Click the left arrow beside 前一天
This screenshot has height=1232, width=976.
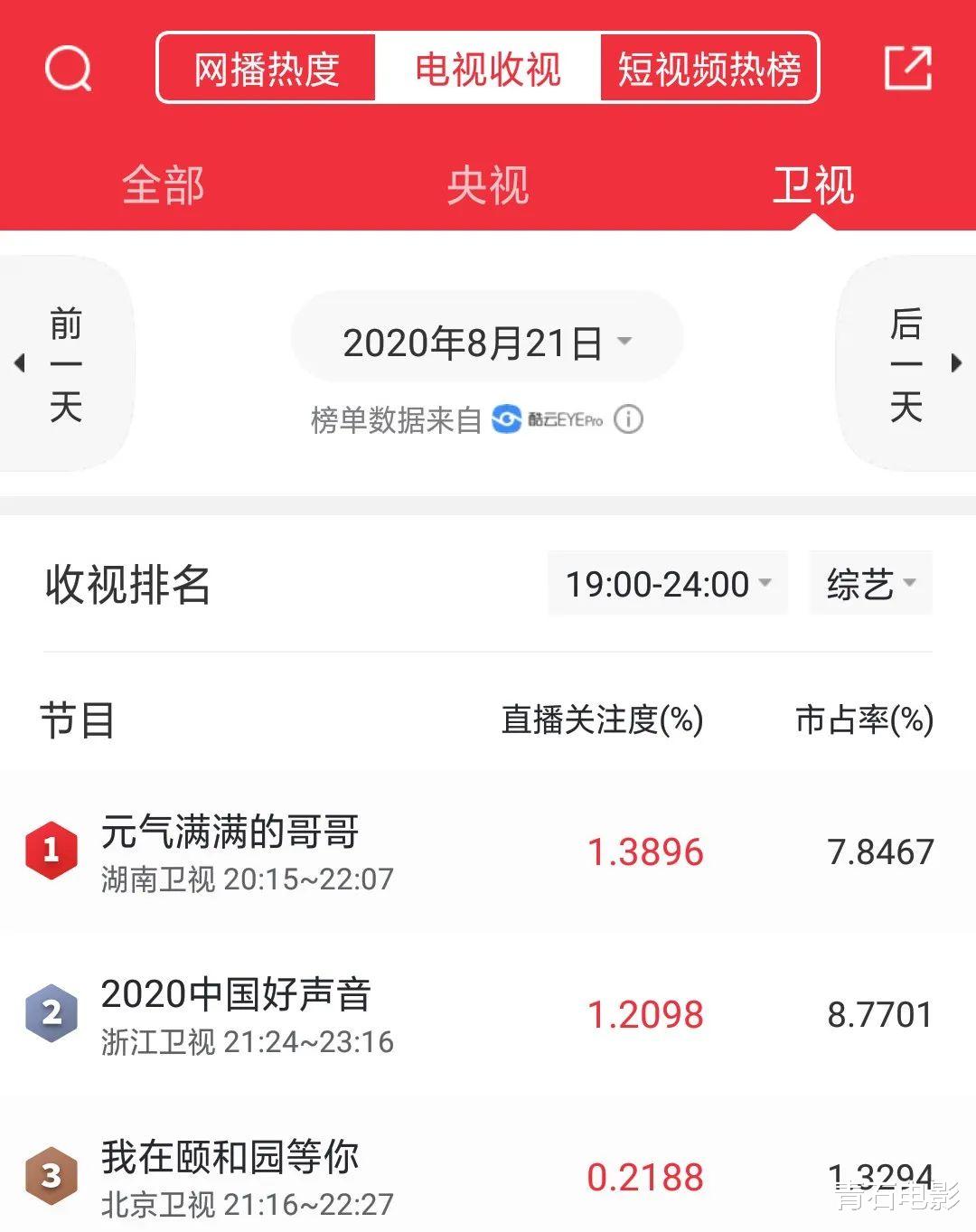pos(20,362)
